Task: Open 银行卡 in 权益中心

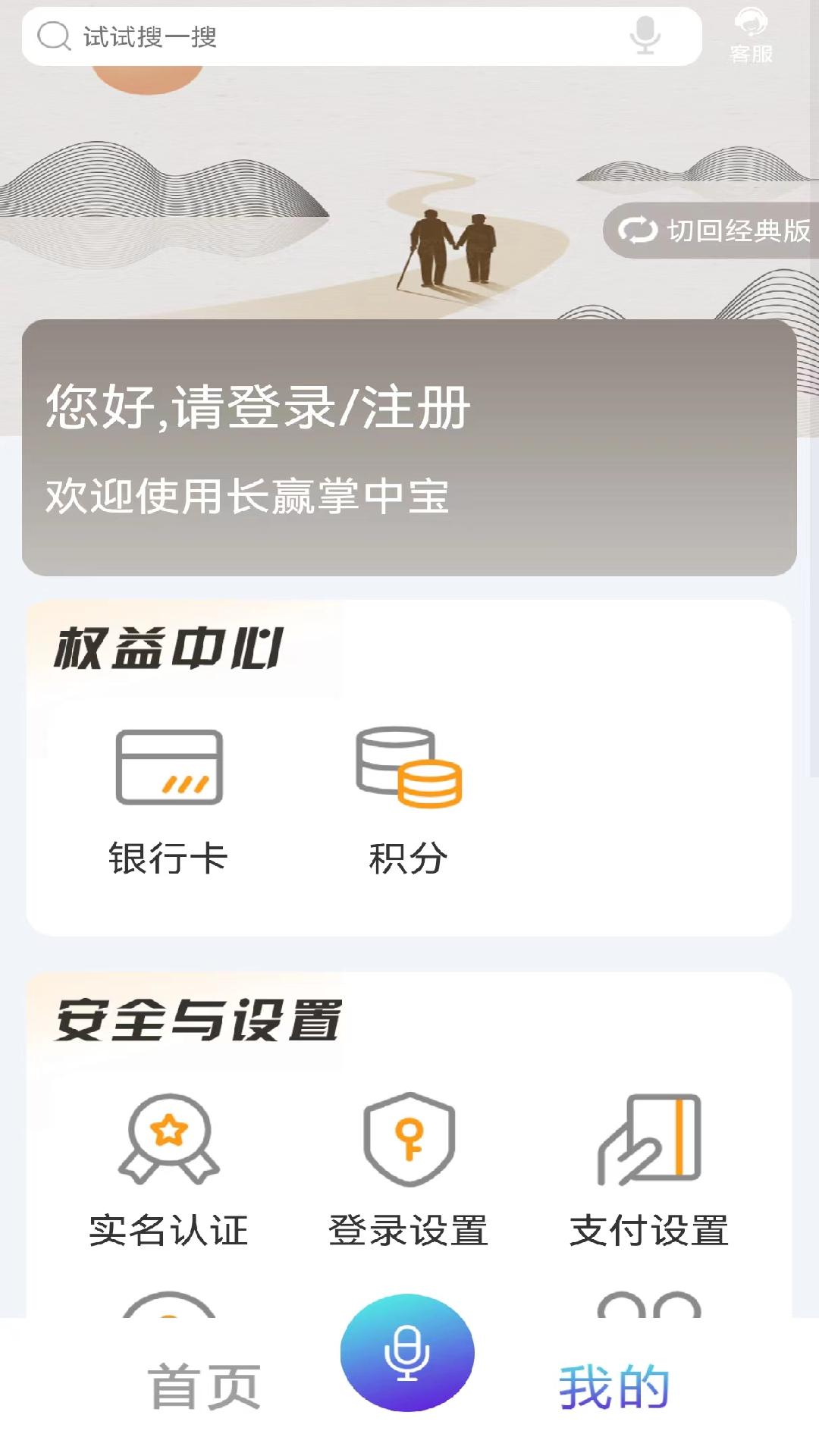Action: pos(168,801)
